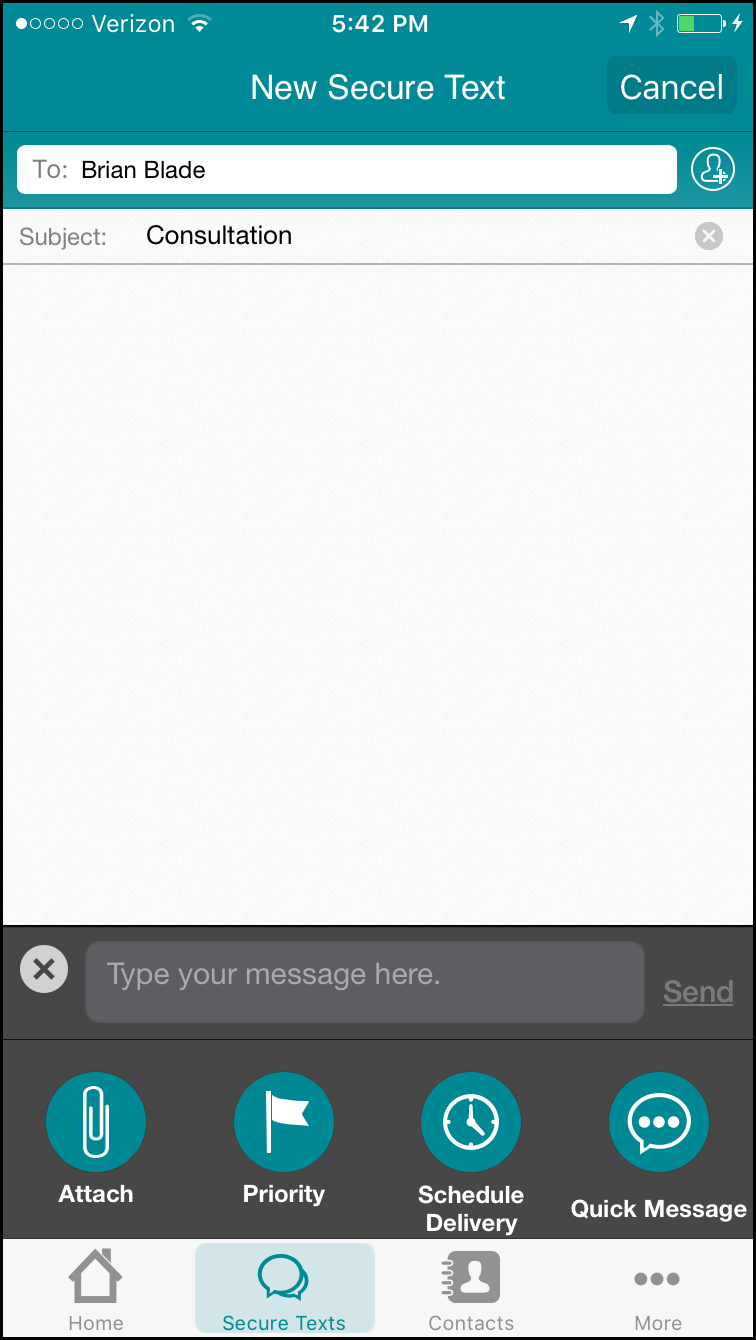Edit the To field with Brian Blade

(x=347, y=170)
